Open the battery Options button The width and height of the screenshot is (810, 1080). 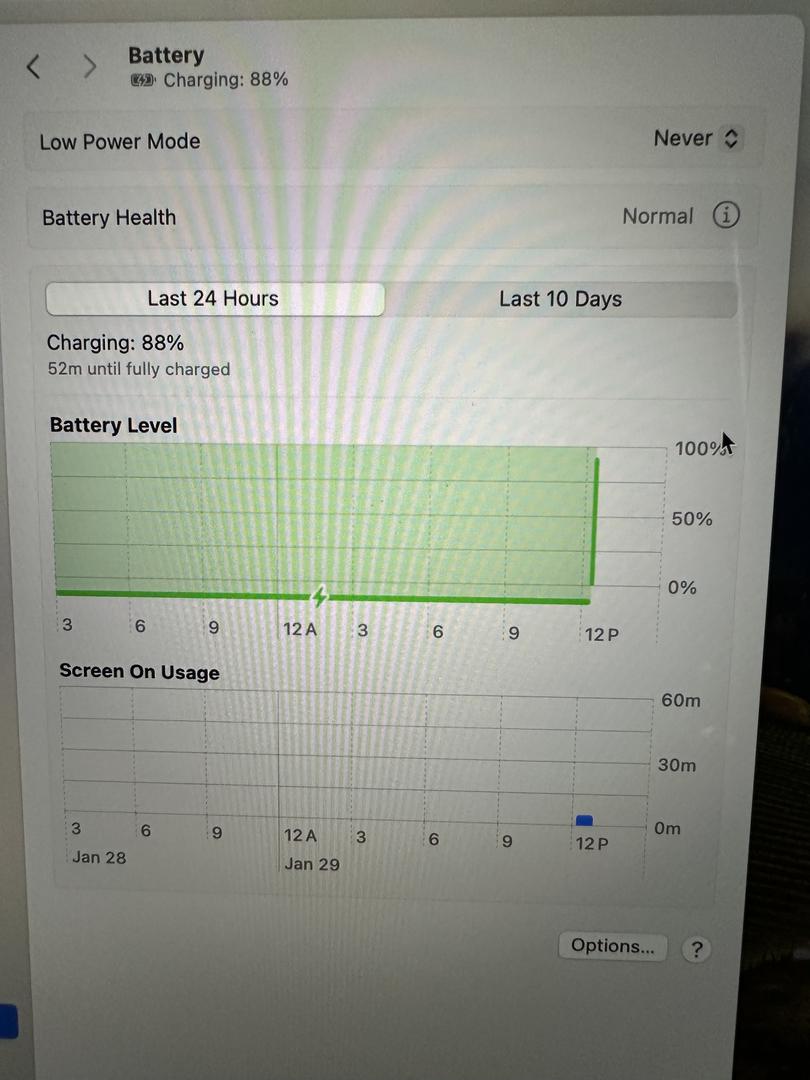612,946
